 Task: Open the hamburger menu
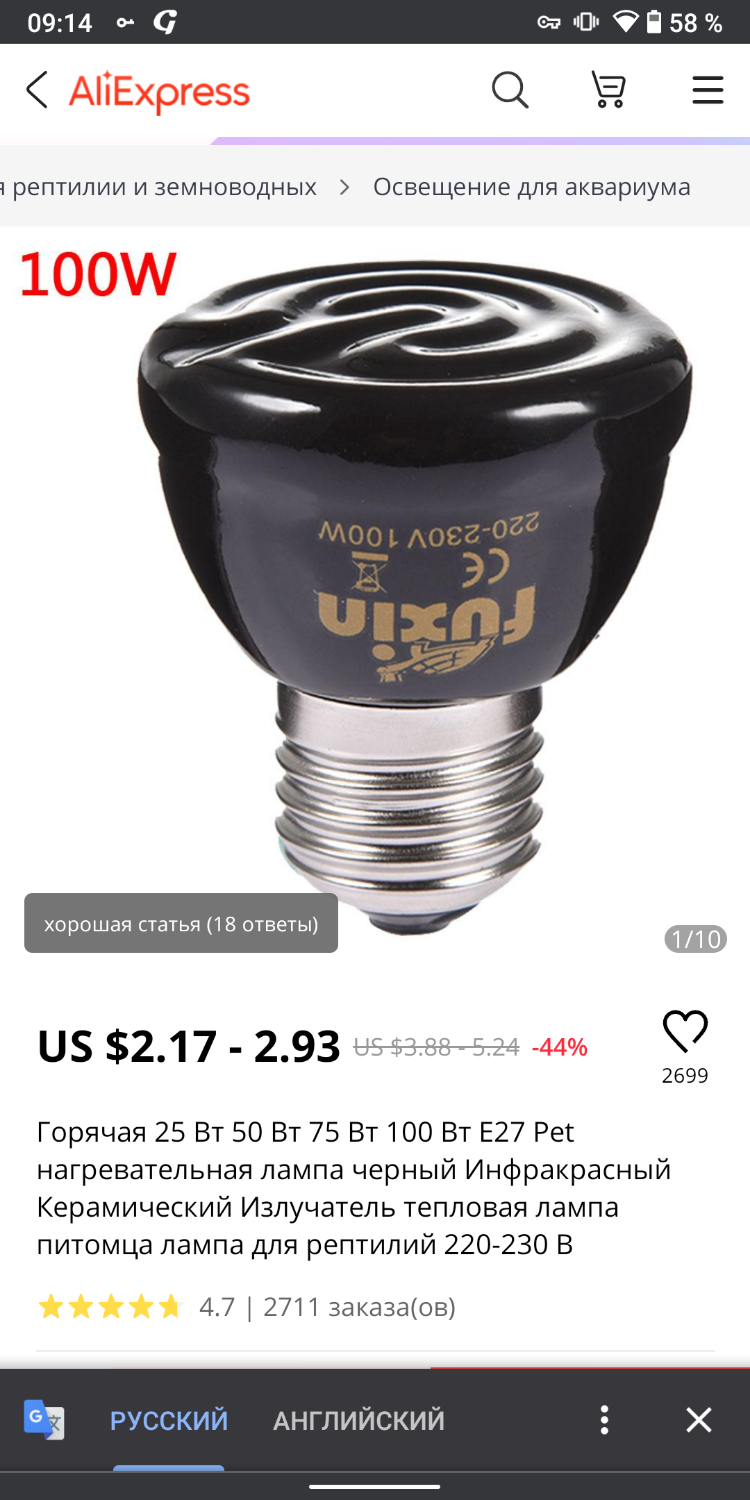pos(708,91)
